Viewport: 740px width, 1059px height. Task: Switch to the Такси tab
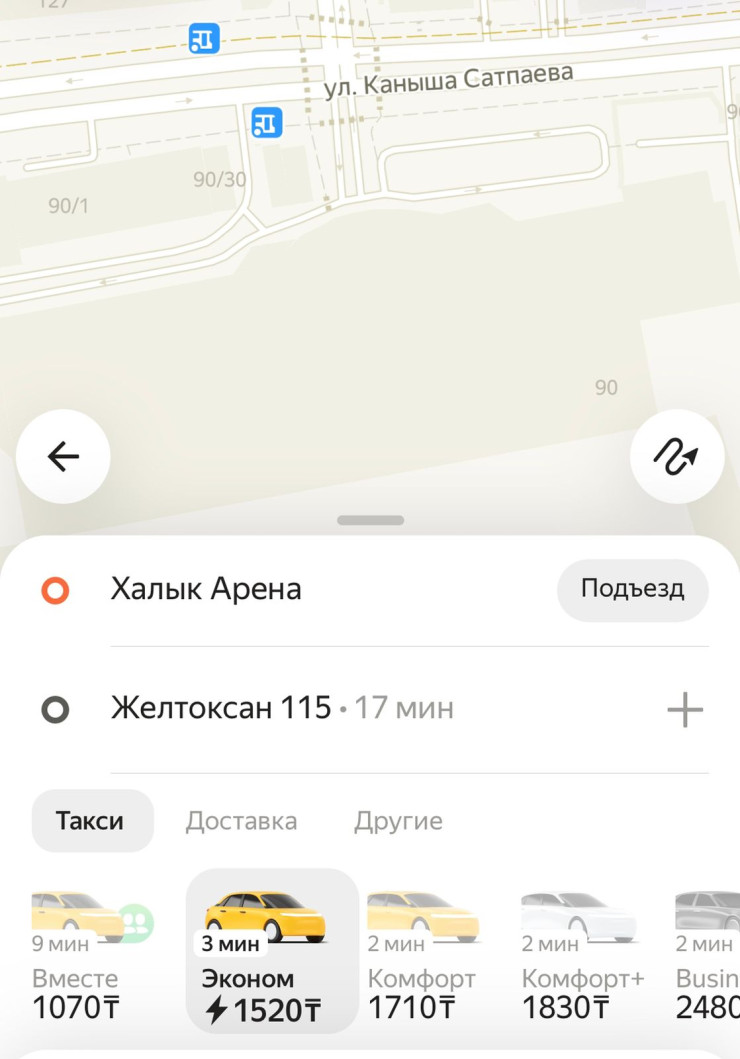[91, 821]
